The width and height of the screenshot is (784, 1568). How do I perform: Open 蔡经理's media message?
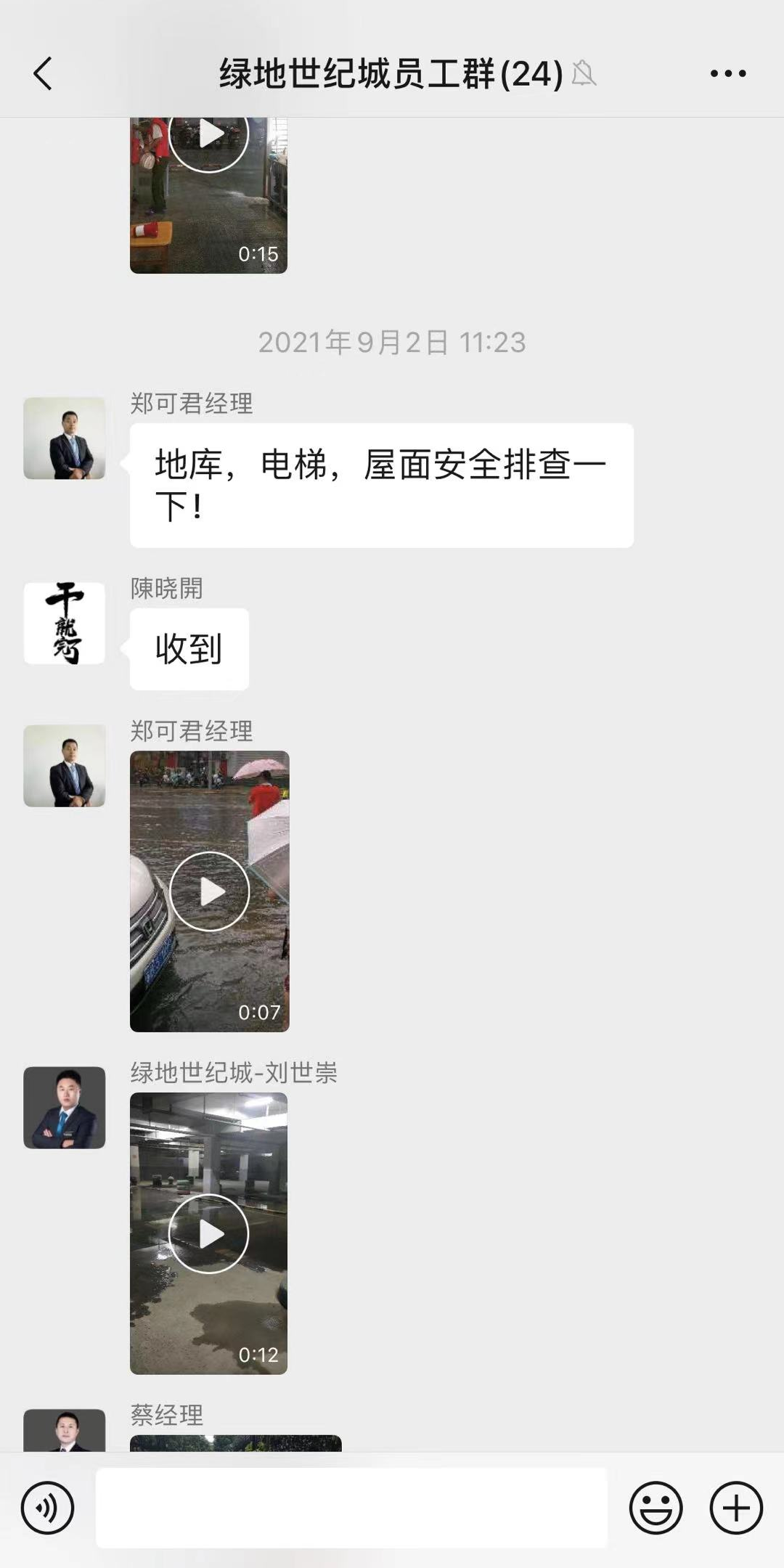[235, 1442]
